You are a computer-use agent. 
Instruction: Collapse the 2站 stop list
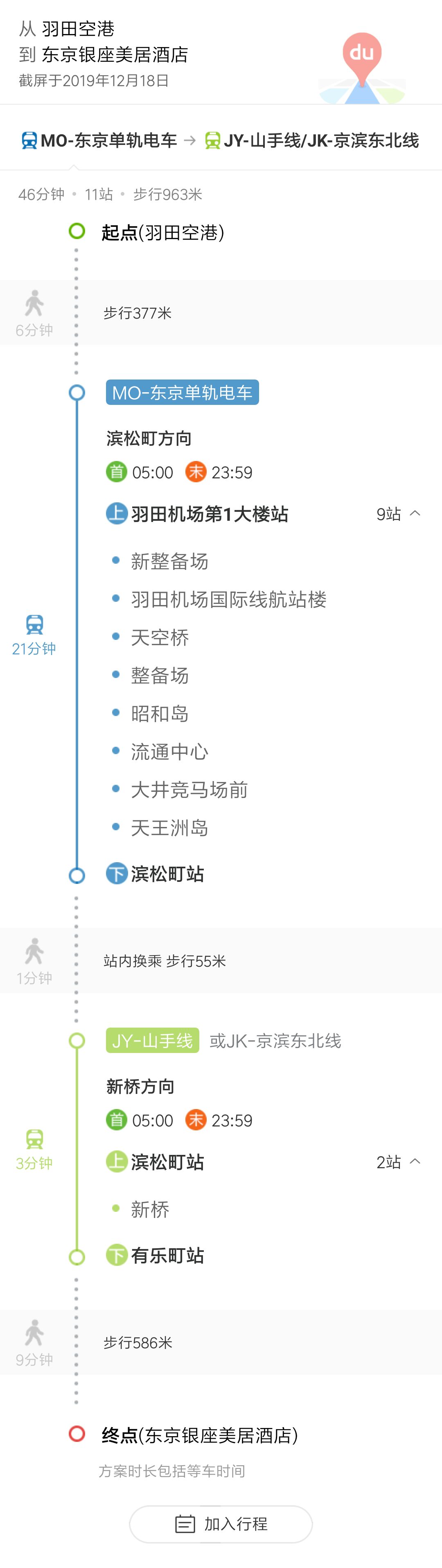pos(415,1161)
